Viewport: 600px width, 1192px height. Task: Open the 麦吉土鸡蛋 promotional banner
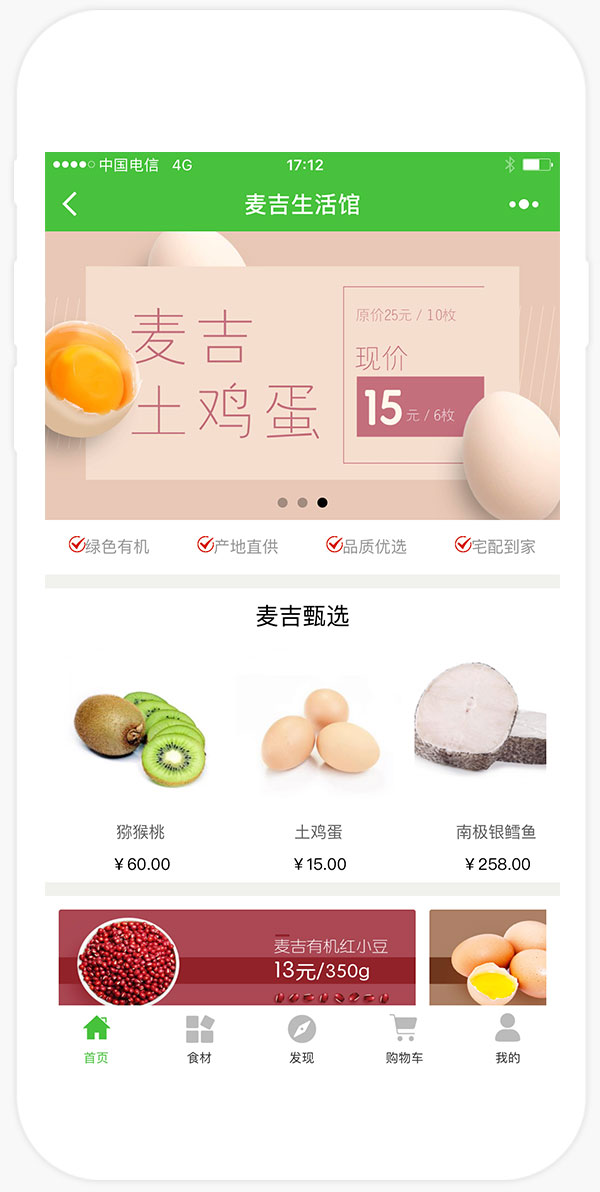point(302,375)
